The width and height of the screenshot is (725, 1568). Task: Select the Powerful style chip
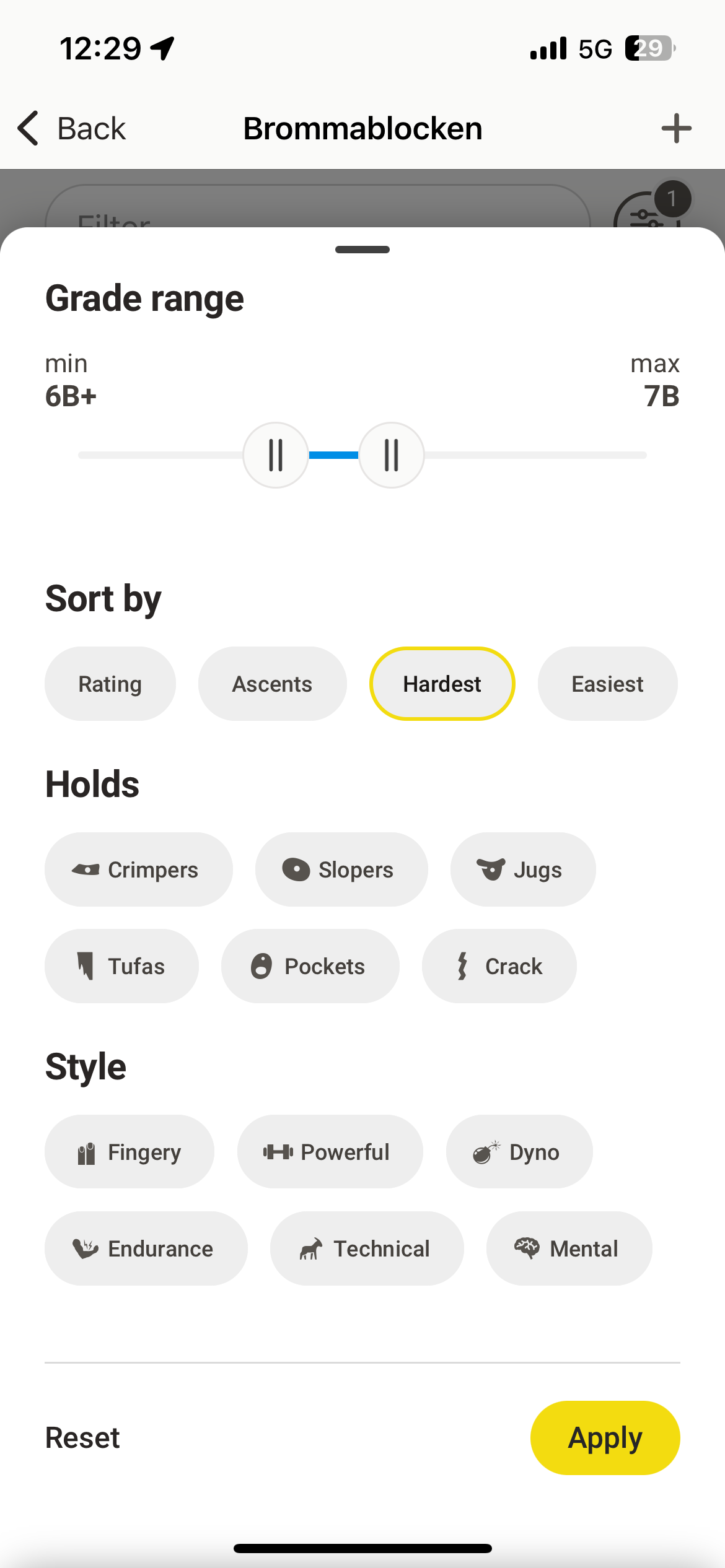click(330, 1152)
